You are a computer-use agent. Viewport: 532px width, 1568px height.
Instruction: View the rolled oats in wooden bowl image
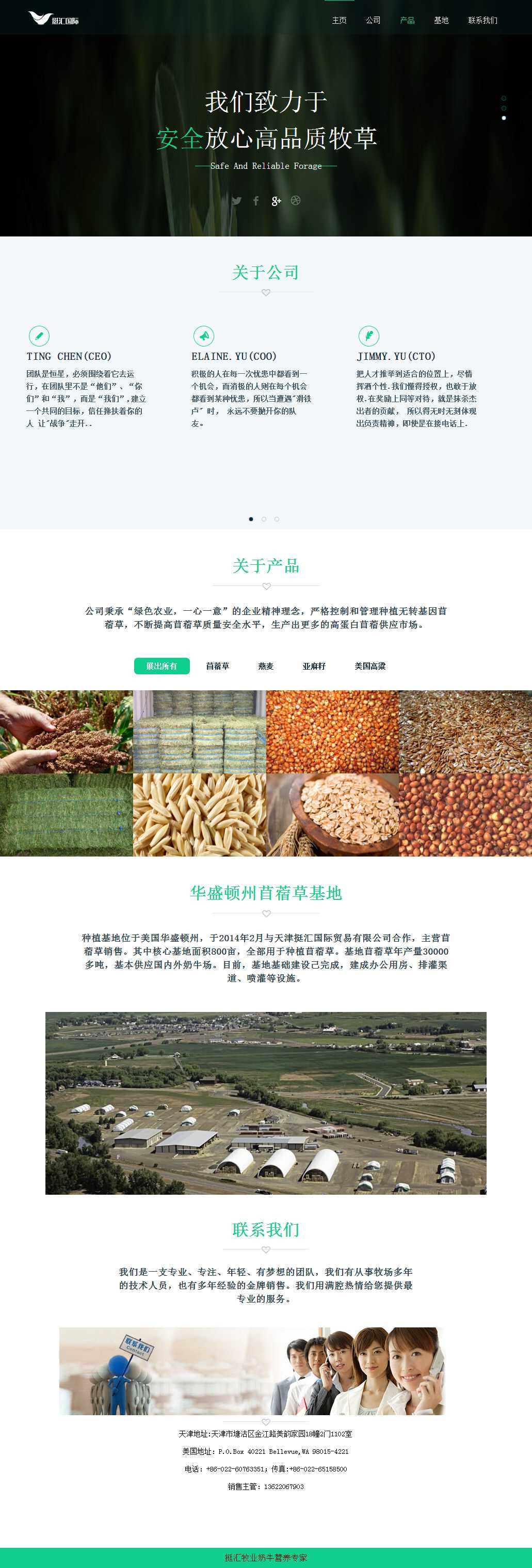[332, 814]
